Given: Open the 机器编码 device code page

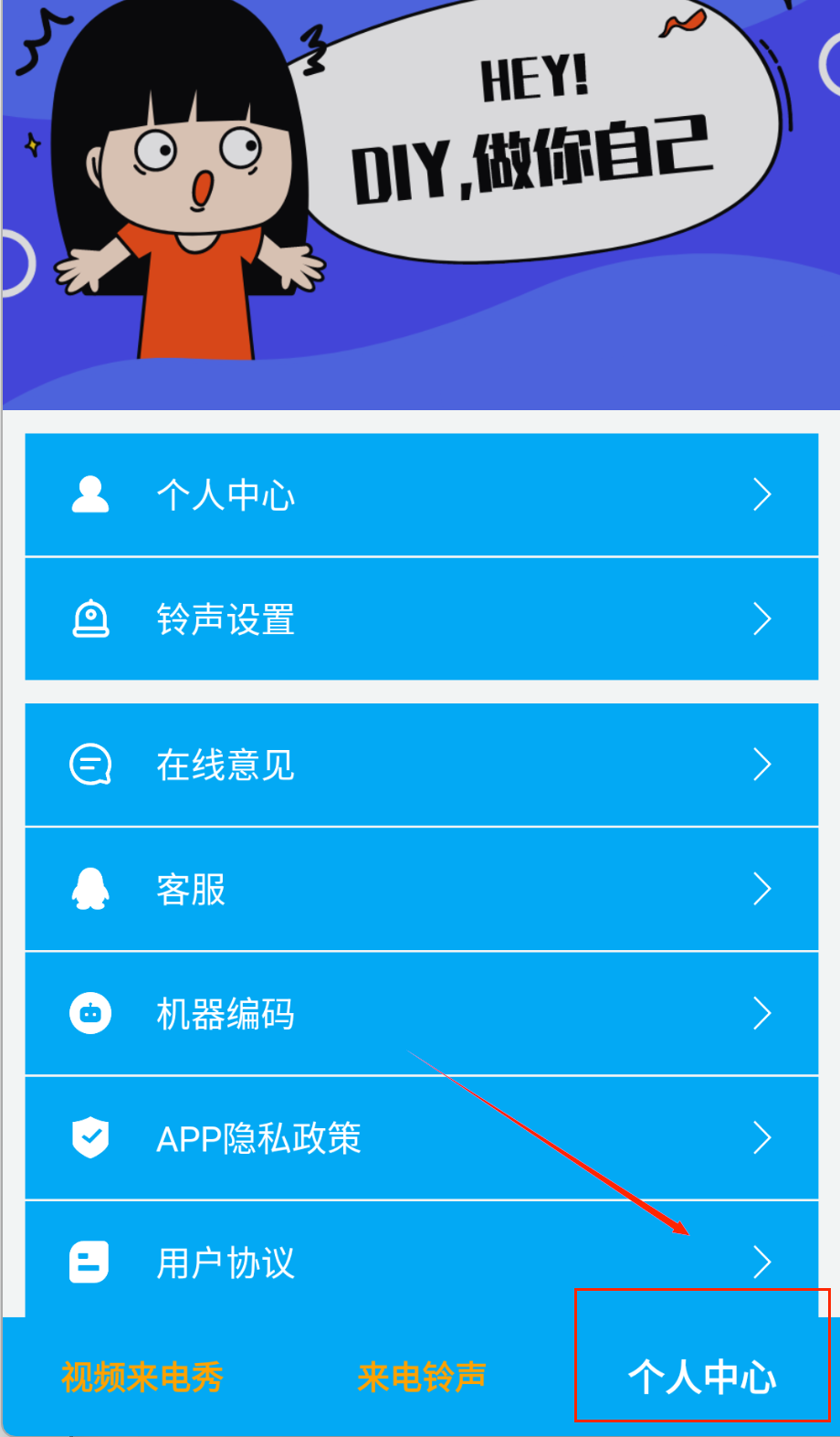Looking at the screenshot, I should point(420,1013).
